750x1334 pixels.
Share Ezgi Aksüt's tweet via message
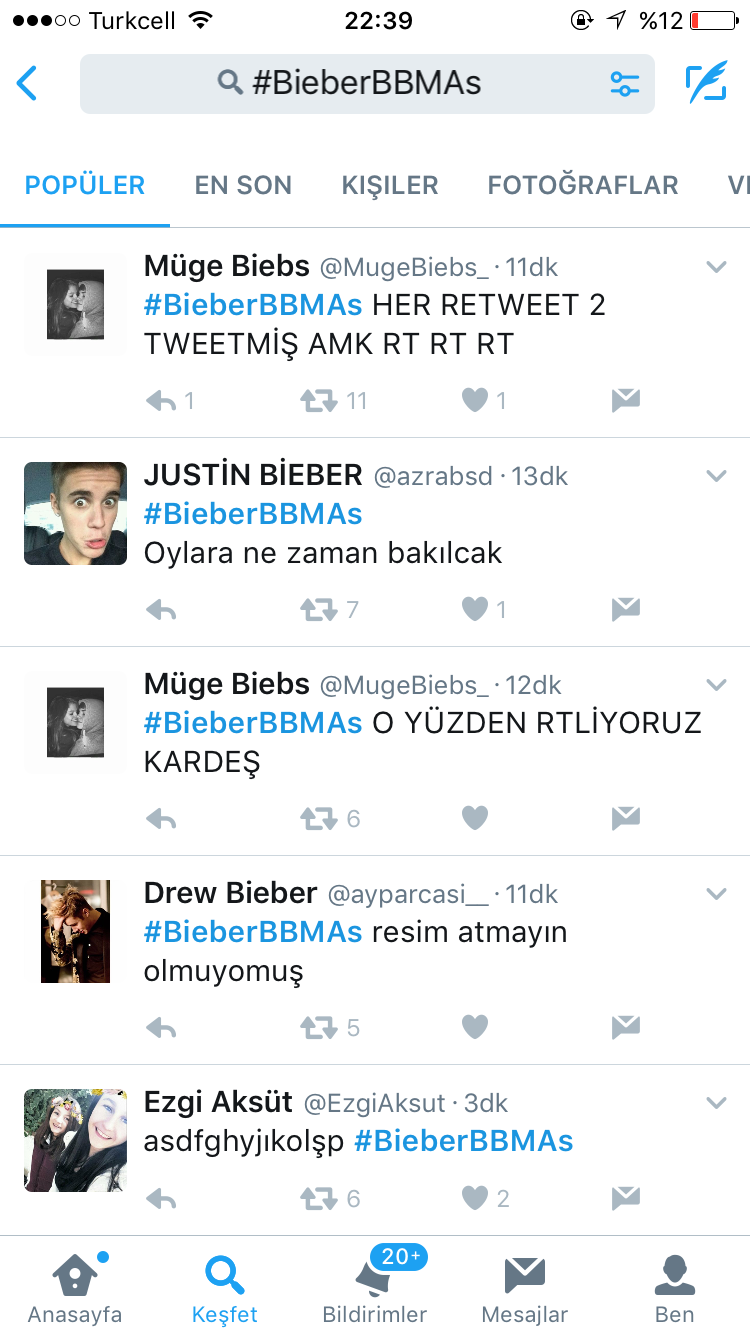(625, 1197)
